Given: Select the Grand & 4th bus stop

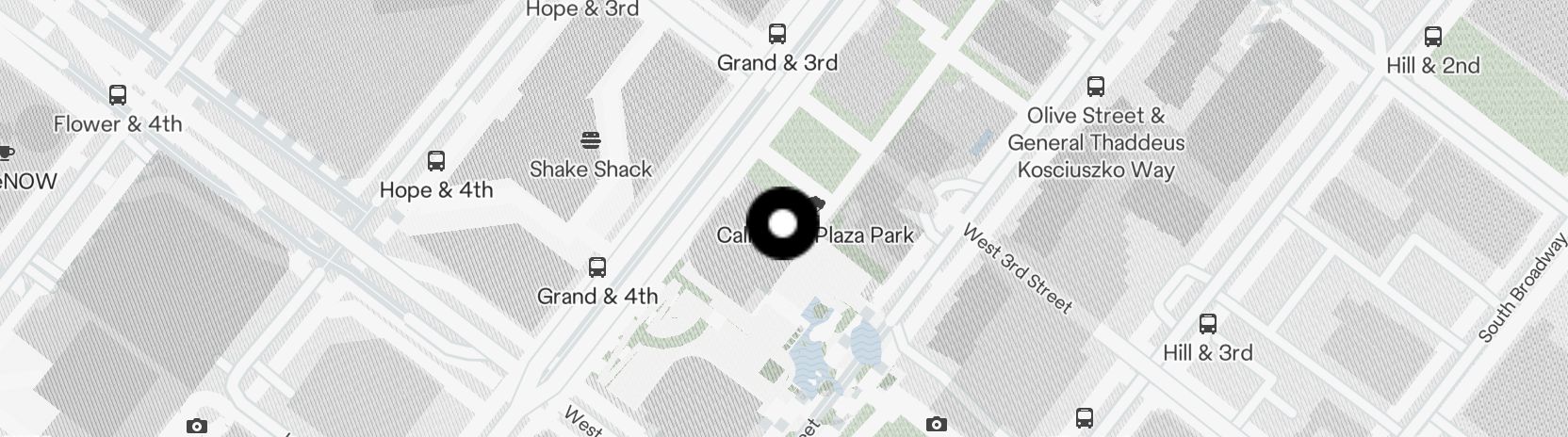Looking at the screenshot, I should point(596,267).
